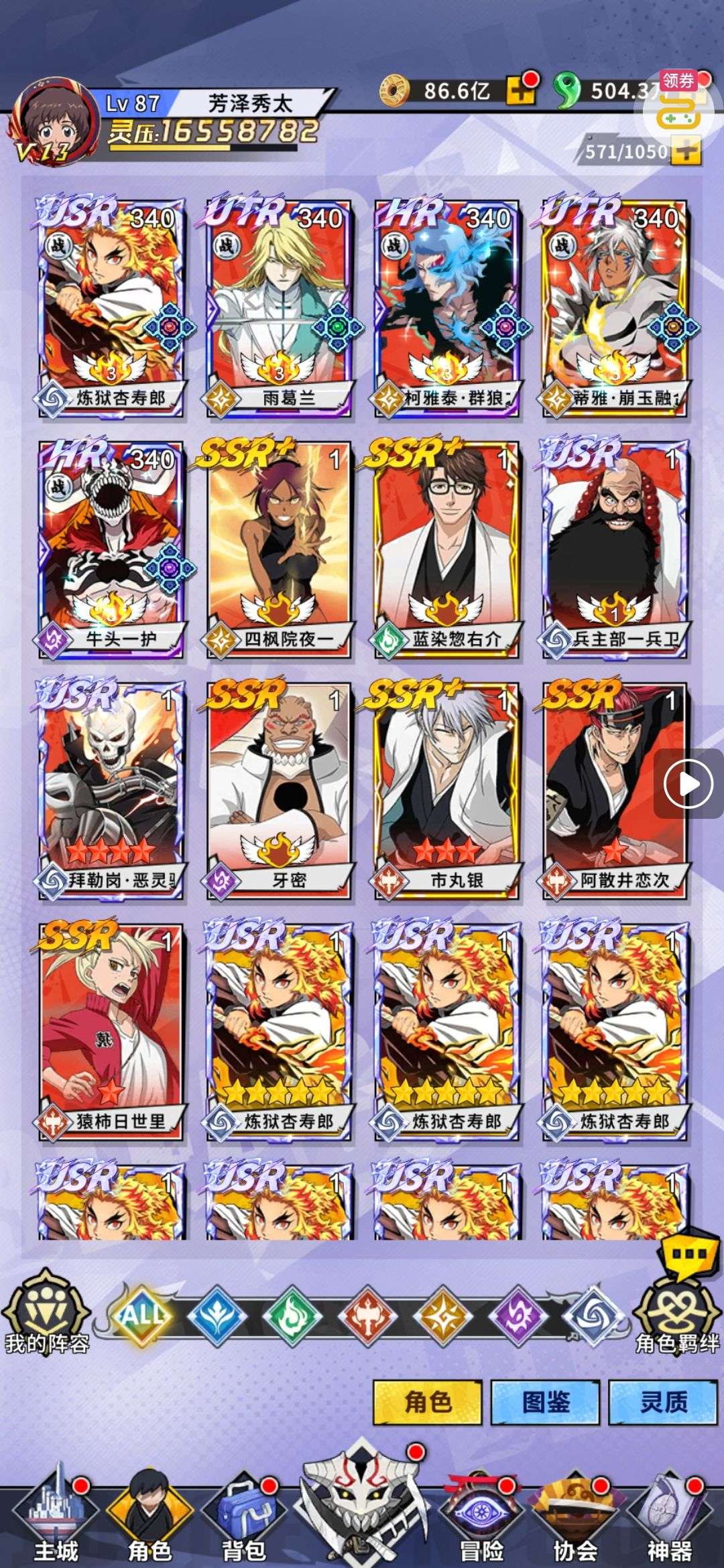Select the 角色 yellow tab
The image size is (724, 1568).
(428, 1401)
